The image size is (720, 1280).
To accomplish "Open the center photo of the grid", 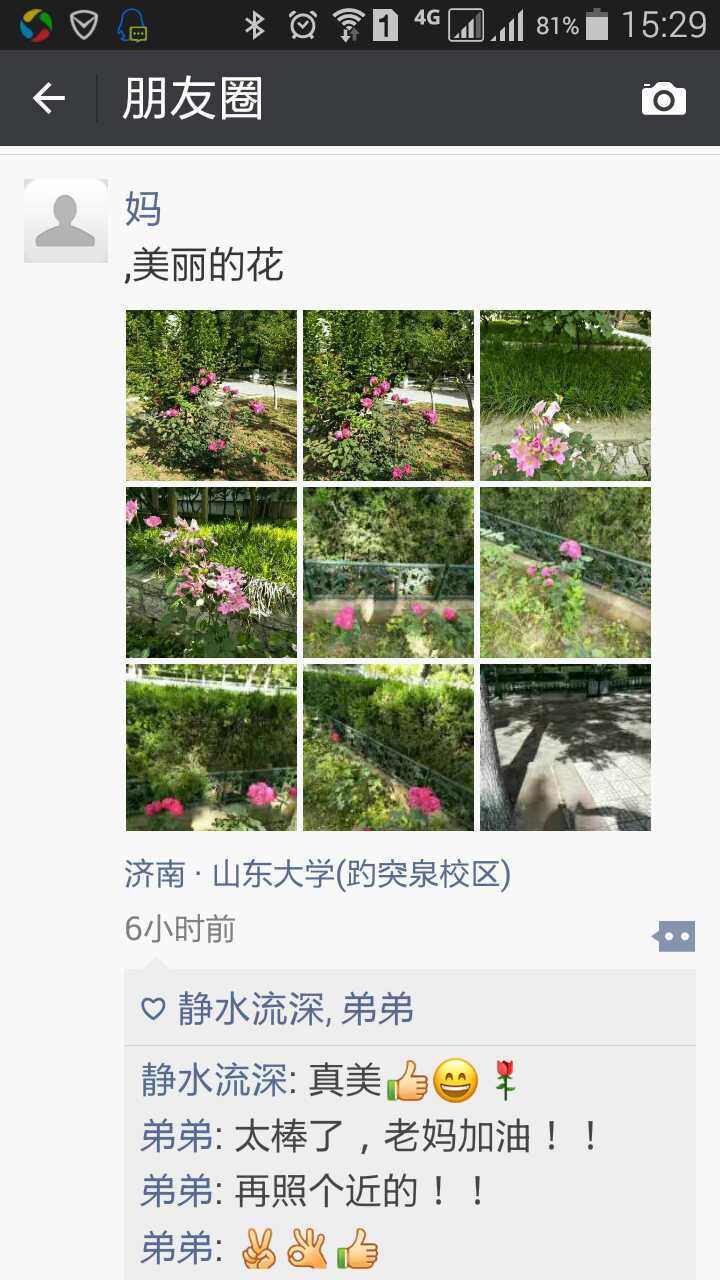I will 388,572.
